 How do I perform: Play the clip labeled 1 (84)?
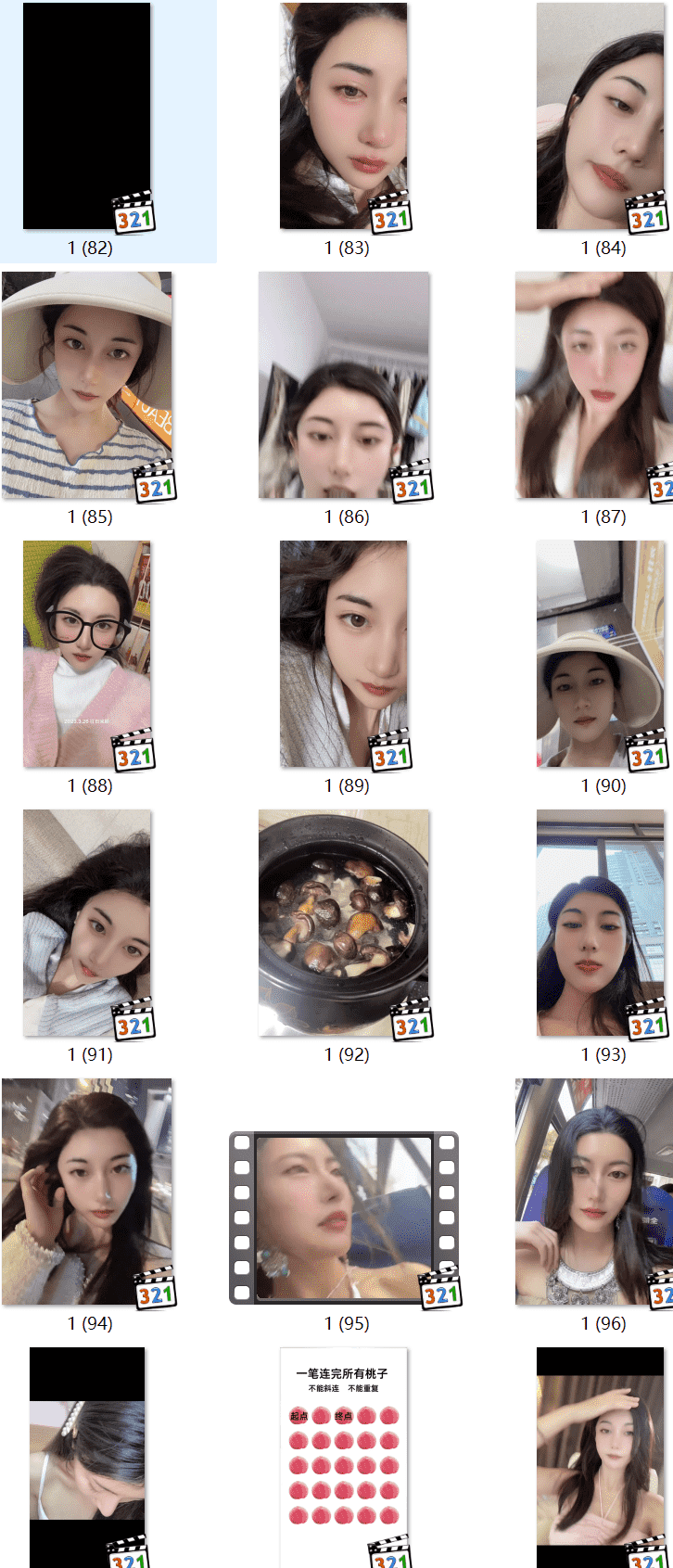click(600, 117)
